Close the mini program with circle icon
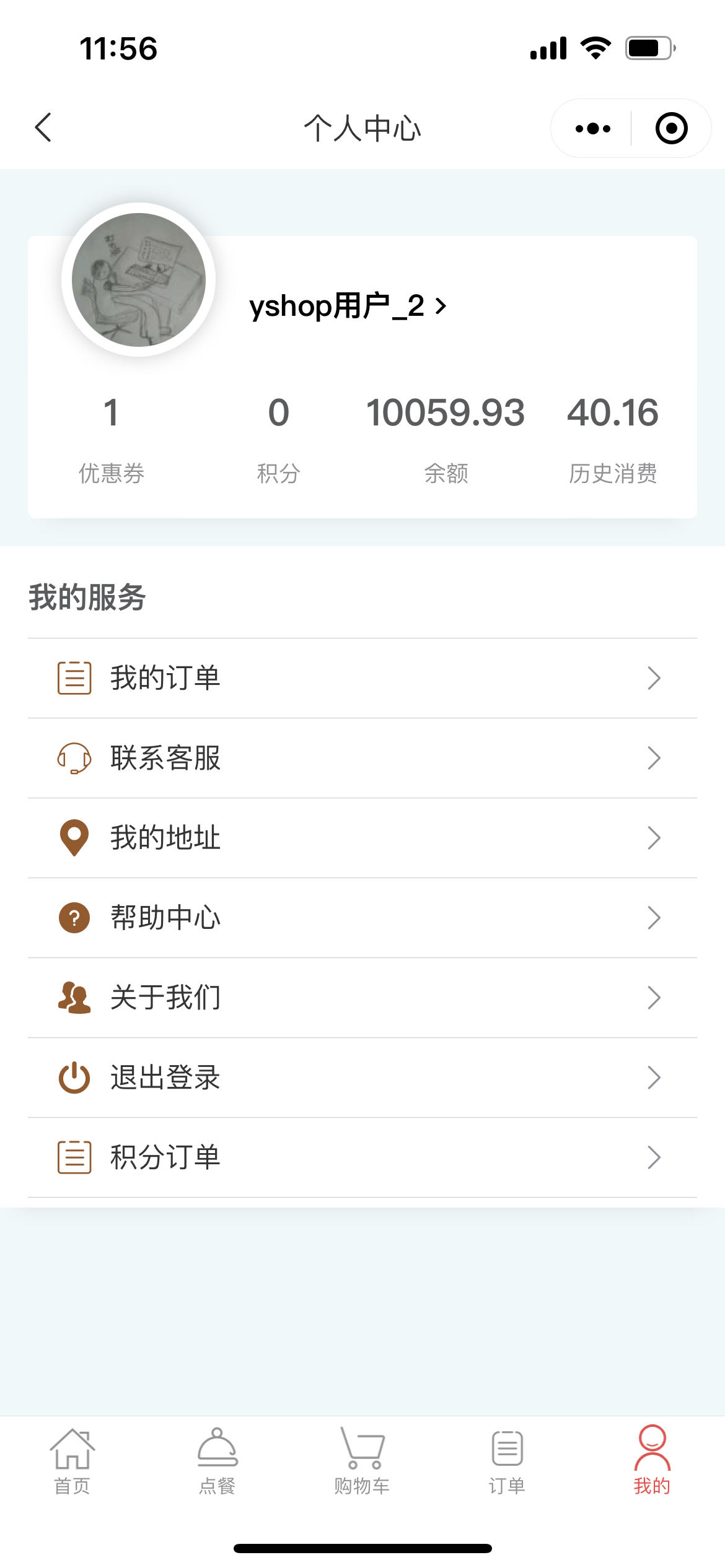Image resolution: width=725 pixels, height=1568 pixels. point(671,128)
